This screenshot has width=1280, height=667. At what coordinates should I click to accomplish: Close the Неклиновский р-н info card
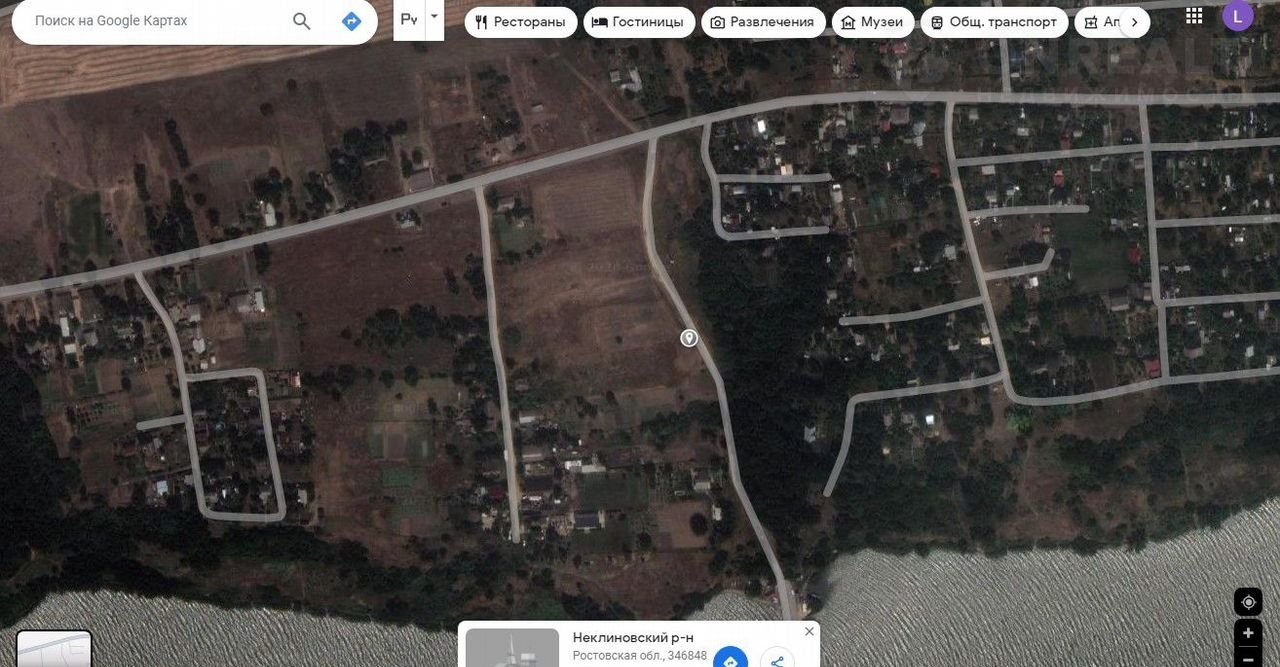pyautogui.click(x=809, y=631)
